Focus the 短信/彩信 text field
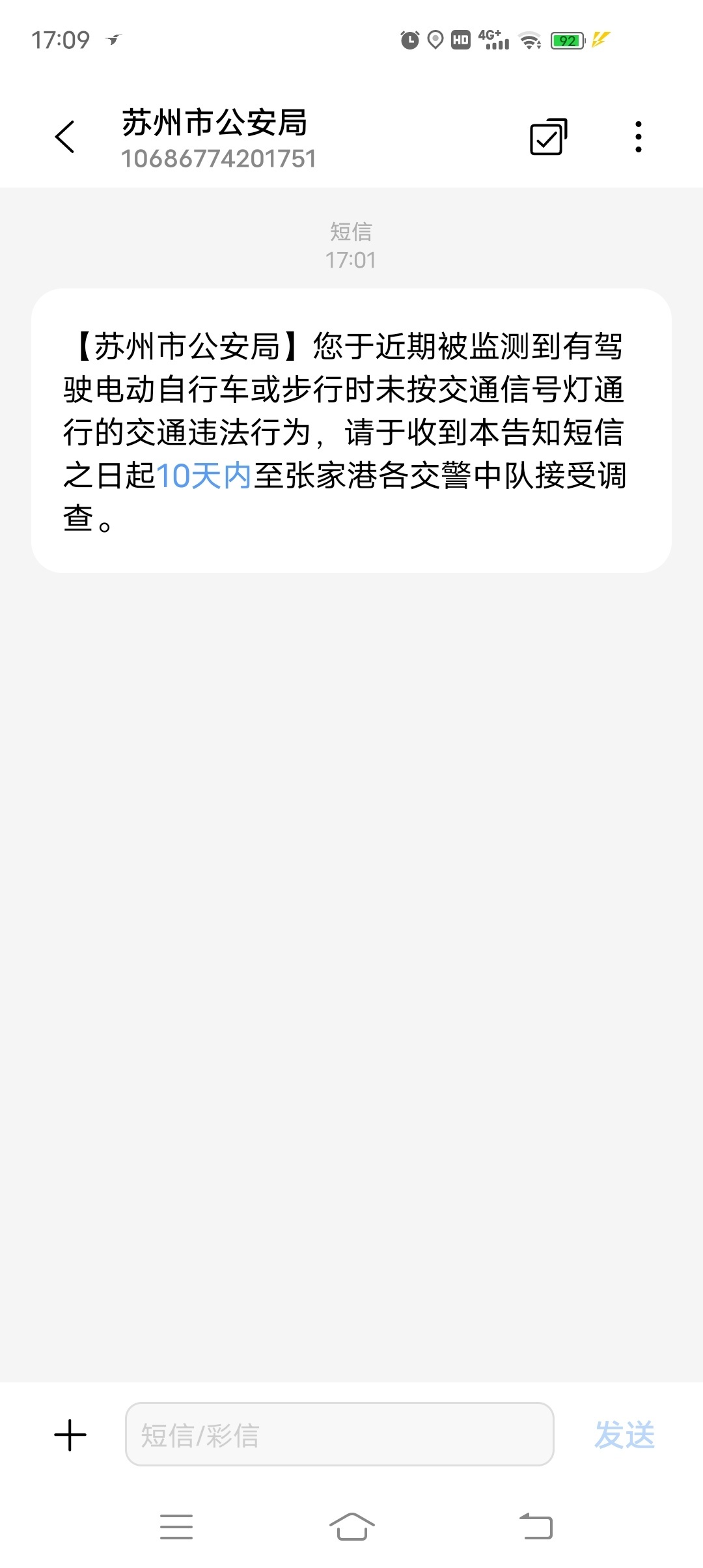 pyautogui.click(x=339, y=1435)
